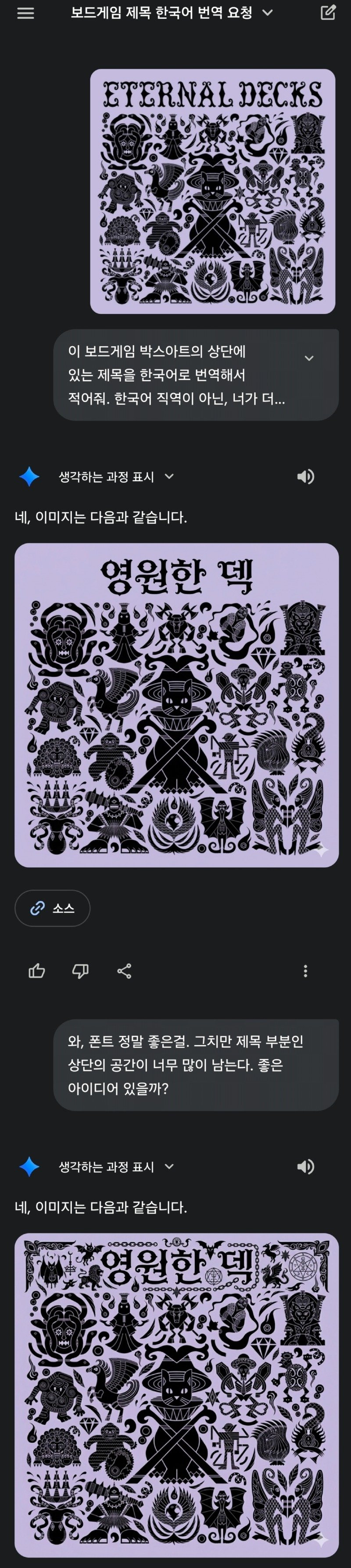Open the response overflow menu
The height and width of the screenshot is (1568, 351).
(x=305, y=971)
